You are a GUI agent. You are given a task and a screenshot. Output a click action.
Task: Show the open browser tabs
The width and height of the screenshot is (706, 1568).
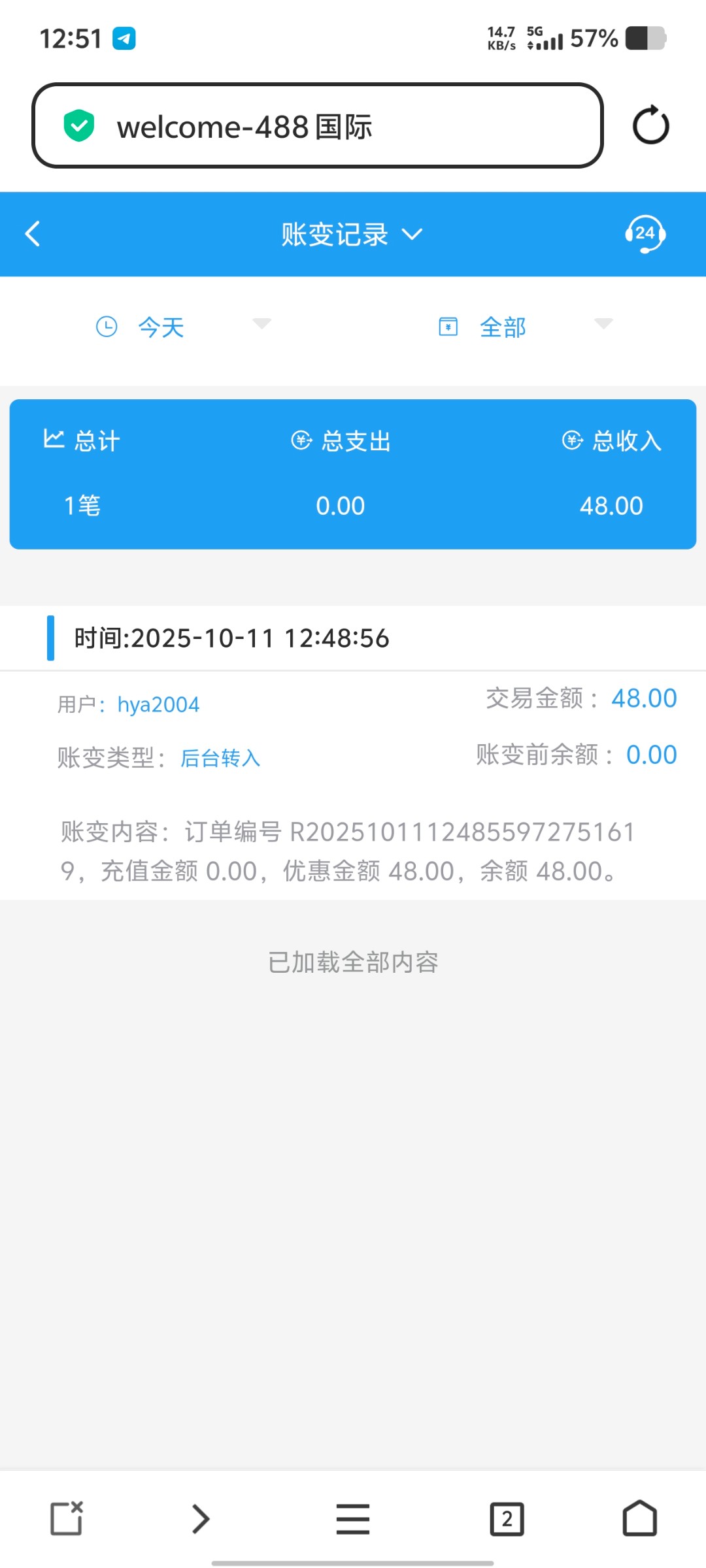tap(507, 1518)
